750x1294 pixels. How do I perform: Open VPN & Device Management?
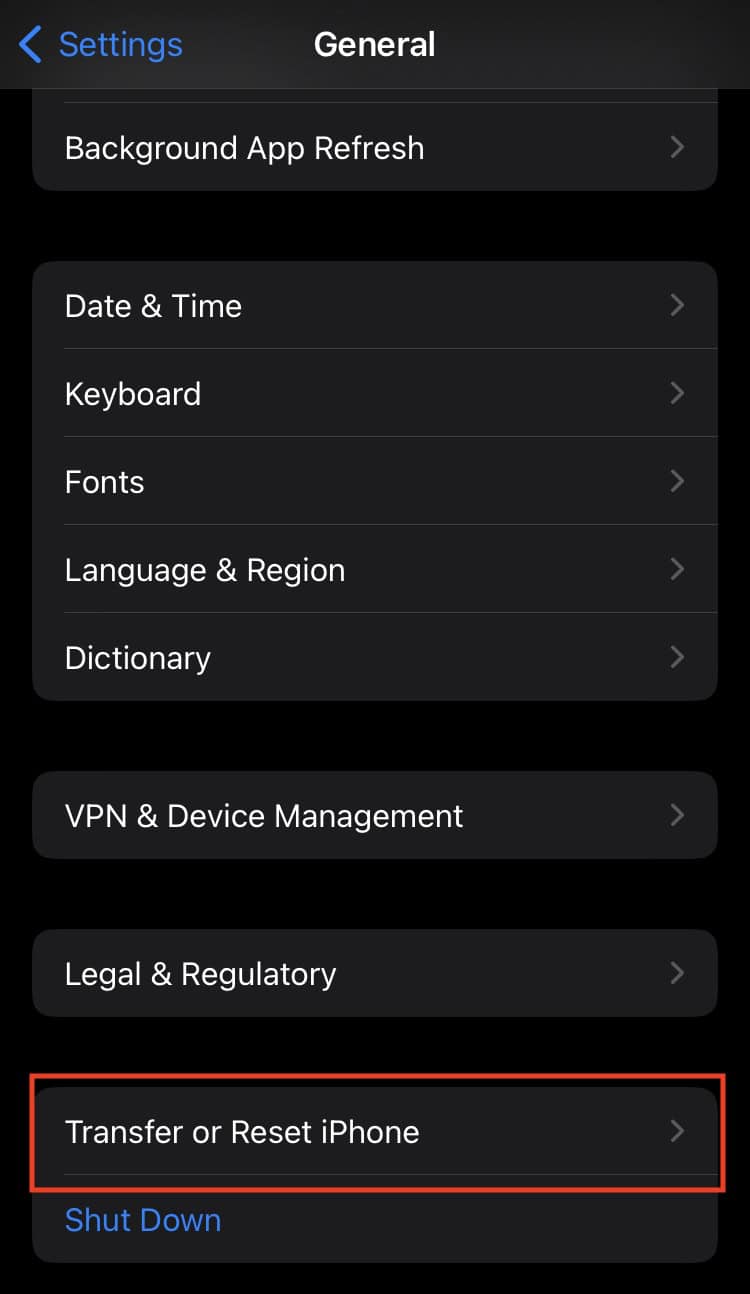pyautogui.click(x=375, y=816)
